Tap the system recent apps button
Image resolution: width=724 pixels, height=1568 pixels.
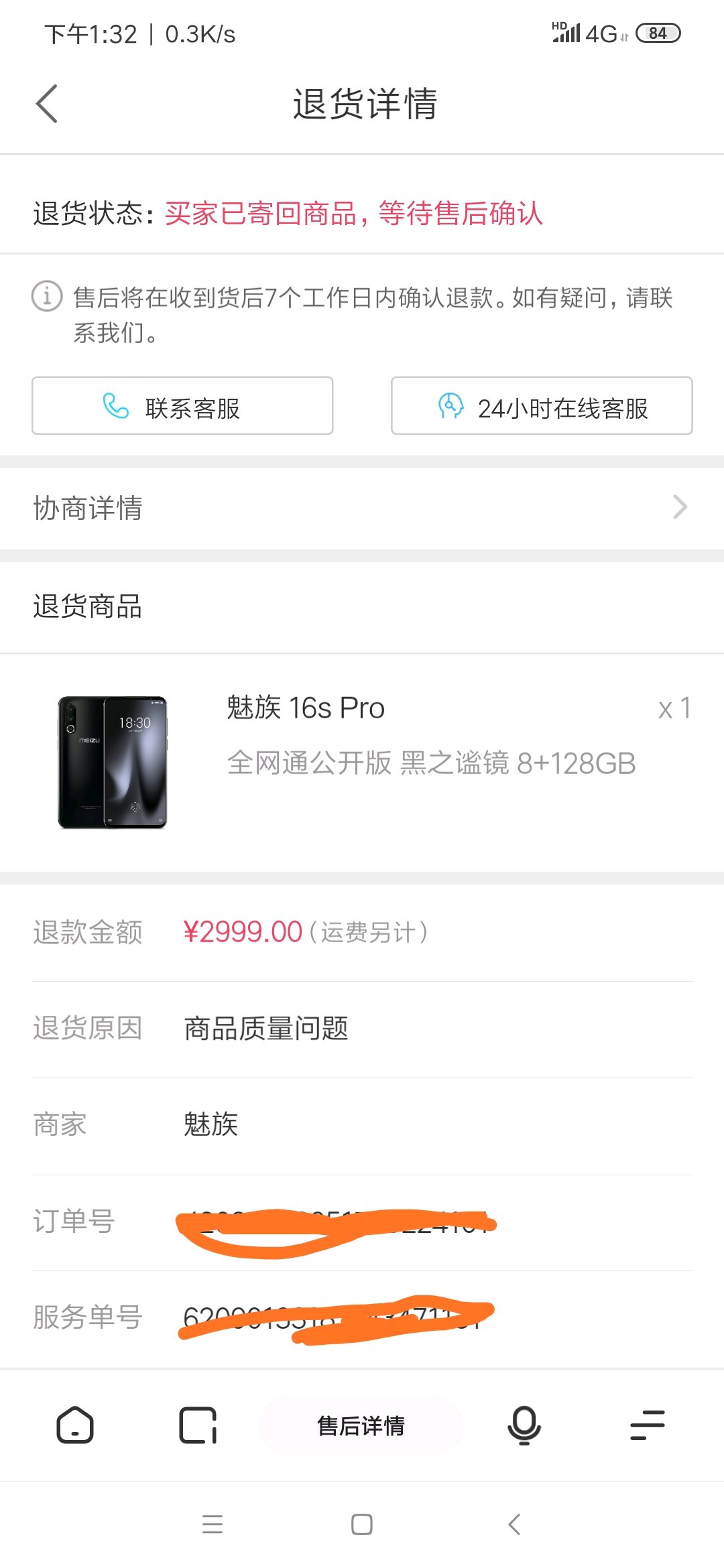pyautogui.click(x=213, y=1524)
